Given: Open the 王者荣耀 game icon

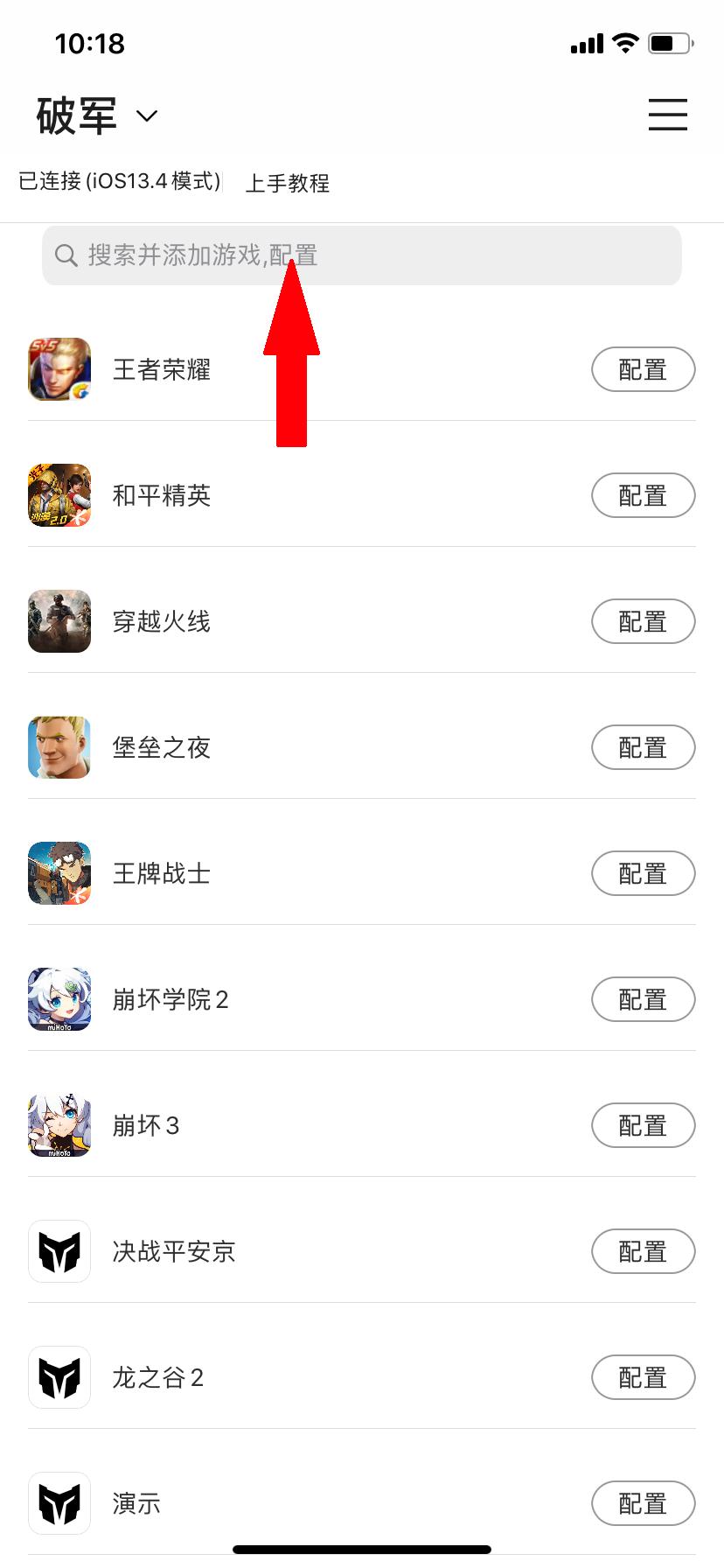Looking at the screenshot, I should [59, 369].
